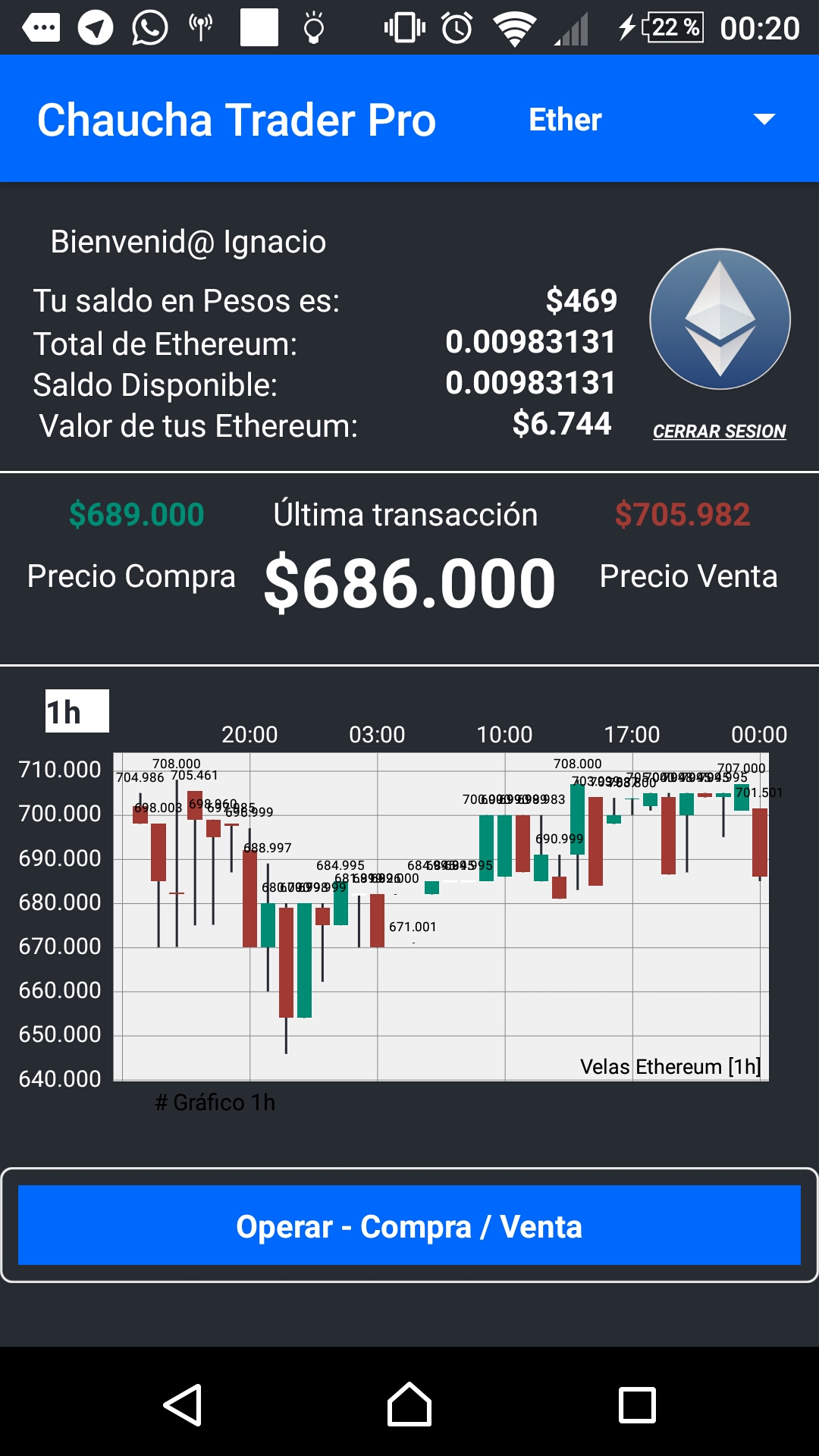The image size is (819, 1456).
Task: Return to the home screen
Action: 409,1404
